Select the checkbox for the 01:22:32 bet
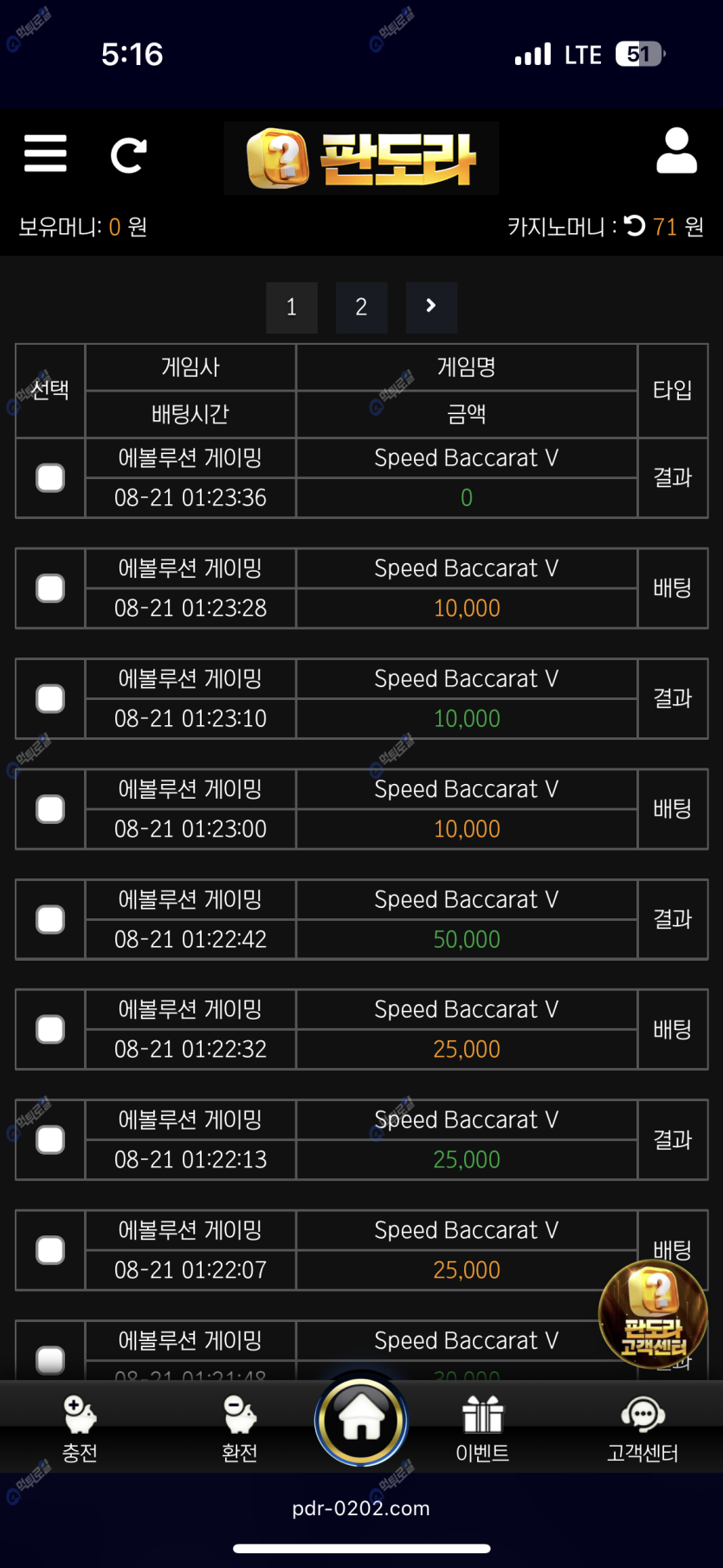Viewport: 723px width, 1568px height. click(50, 1030)
